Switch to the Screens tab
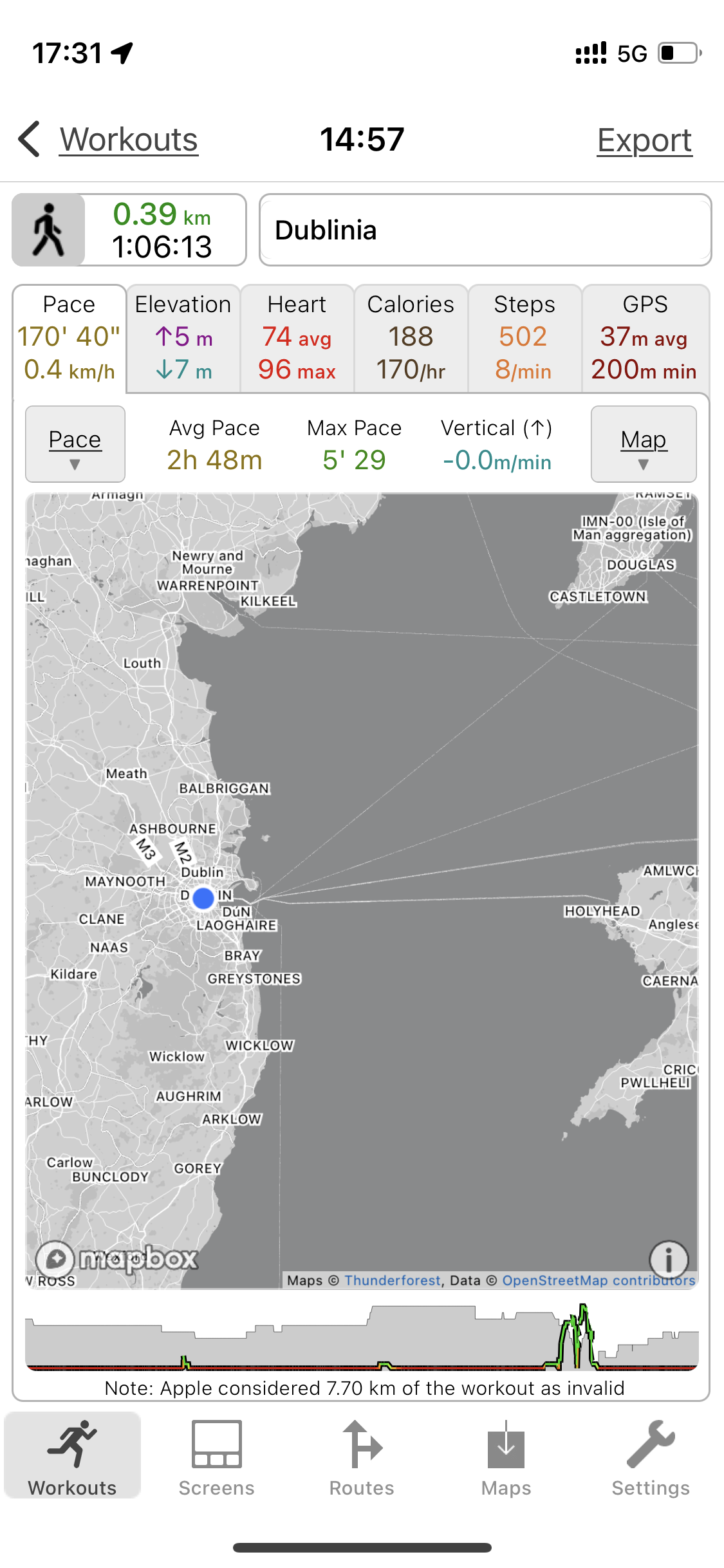 tap(217, 1459)
